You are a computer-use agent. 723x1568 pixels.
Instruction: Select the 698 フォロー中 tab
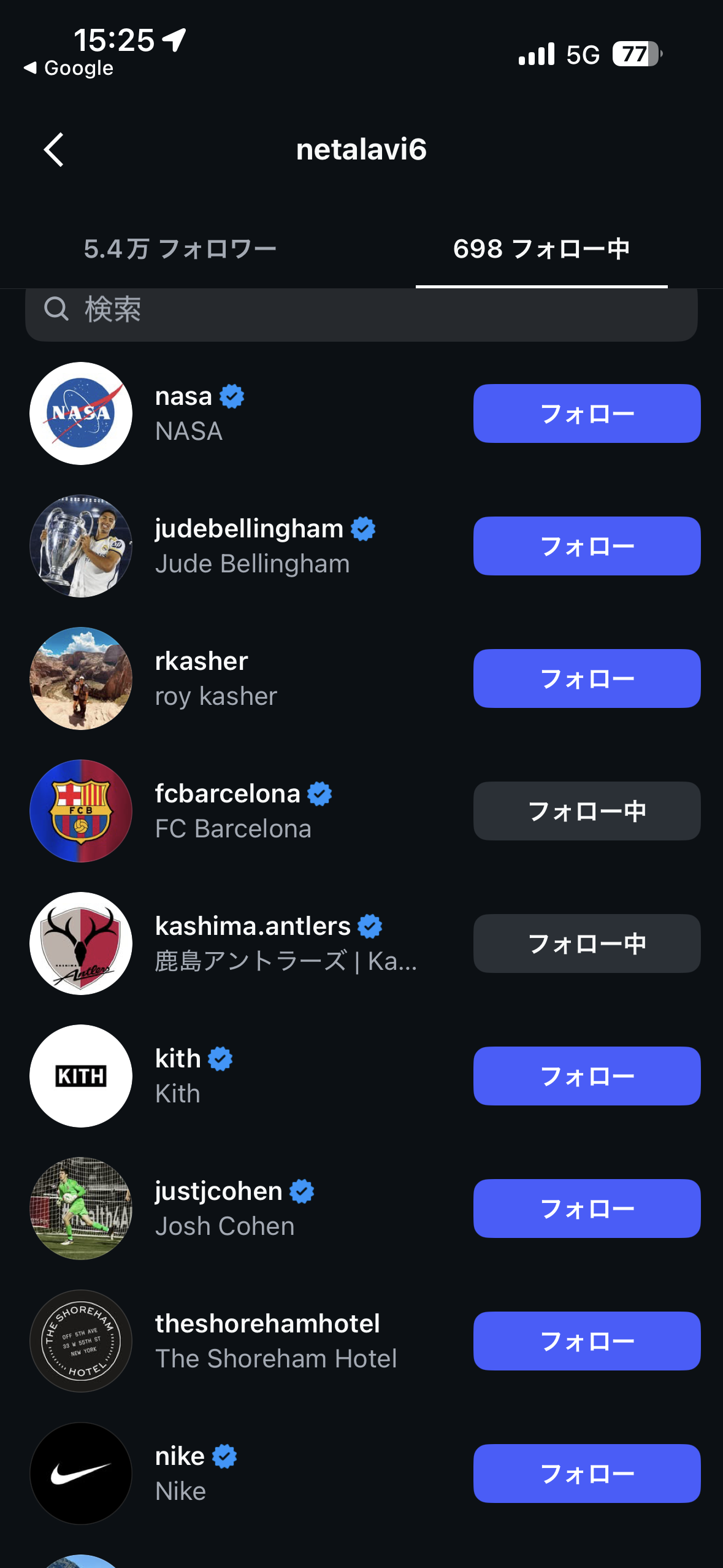(x=541, y=249)
